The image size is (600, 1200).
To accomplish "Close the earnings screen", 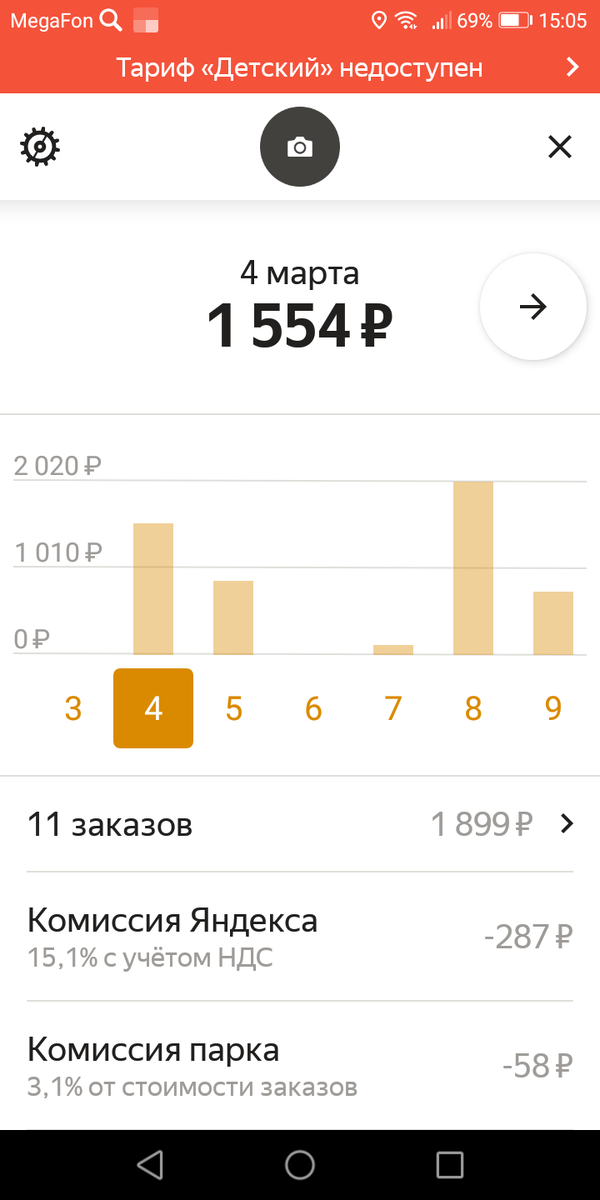I will (x=560, y=148).
